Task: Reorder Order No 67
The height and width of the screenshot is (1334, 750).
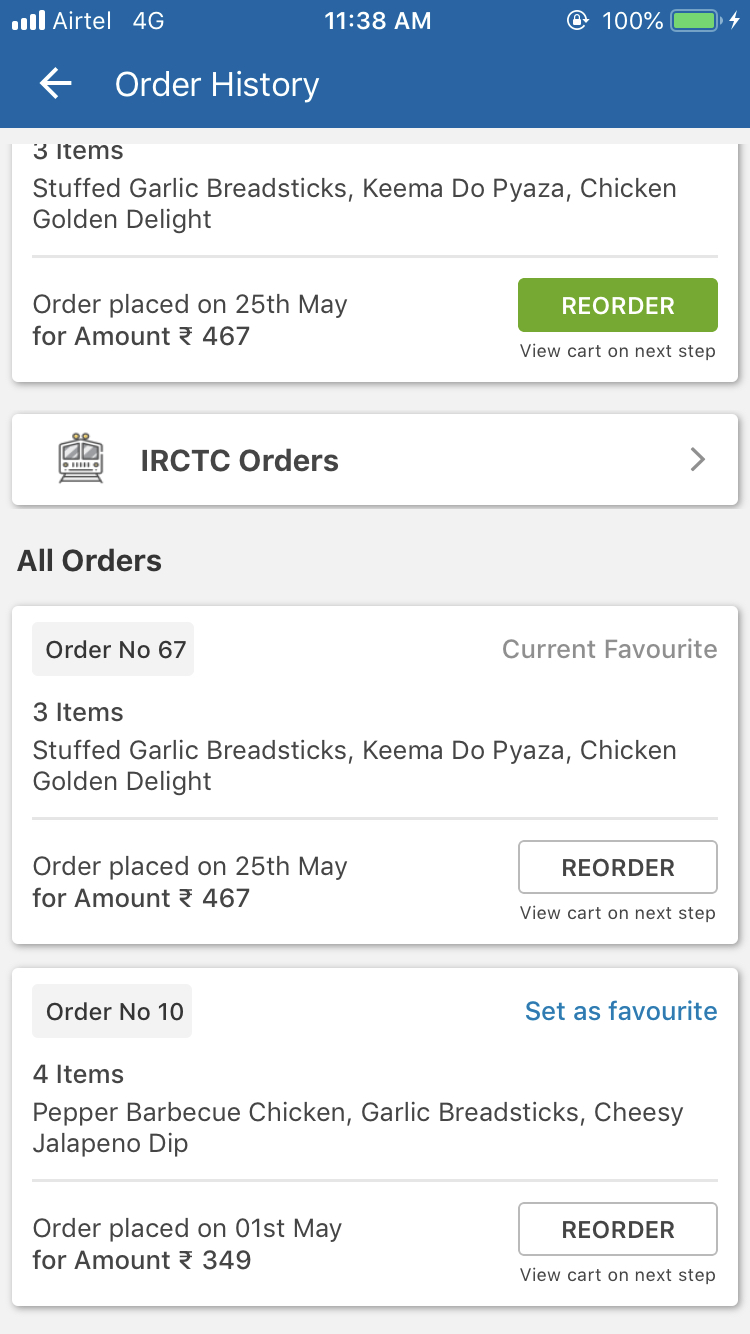Action: point(617,867)
